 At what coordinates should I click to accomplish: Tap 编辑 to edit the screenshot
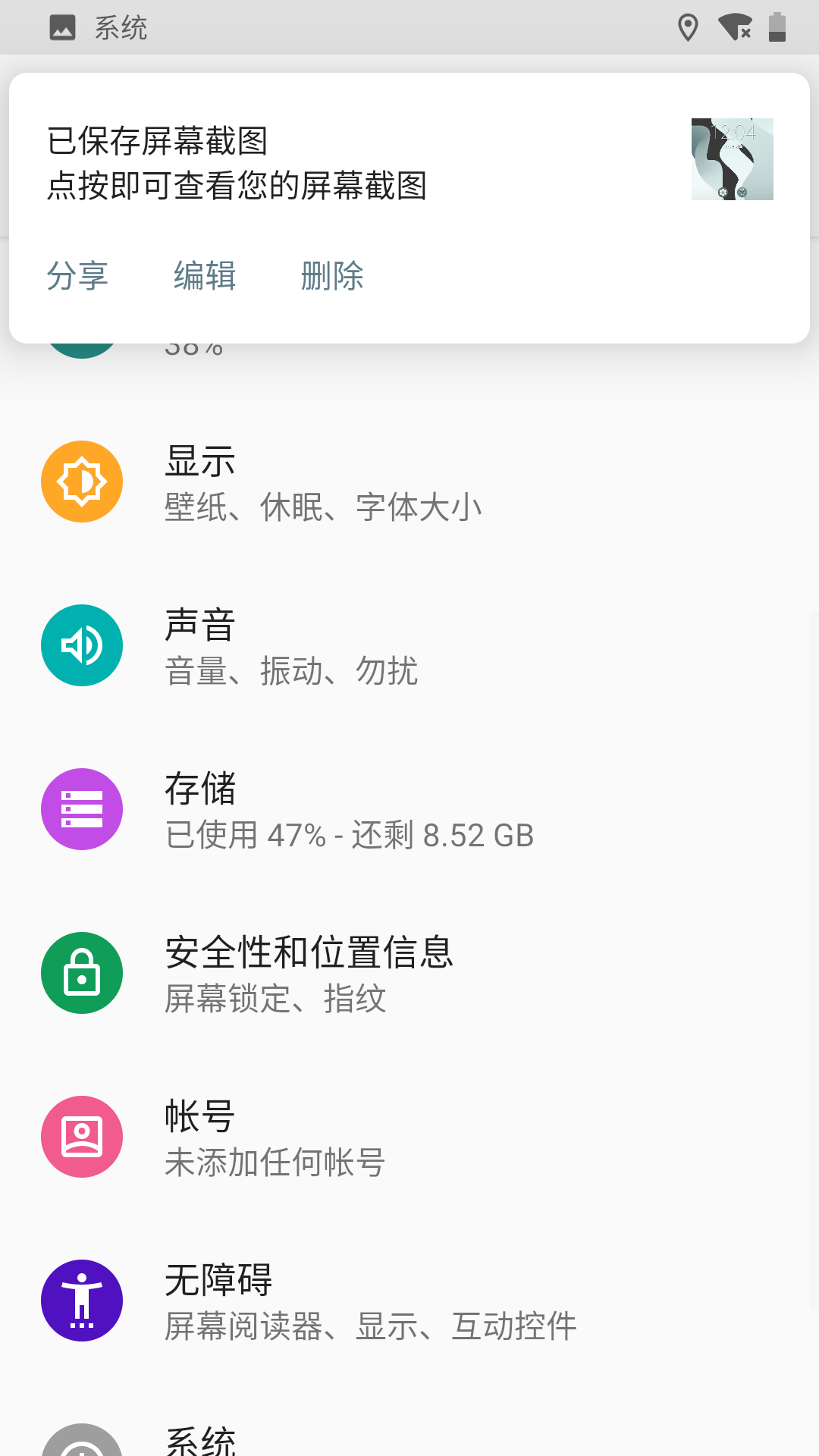point(205,275)
